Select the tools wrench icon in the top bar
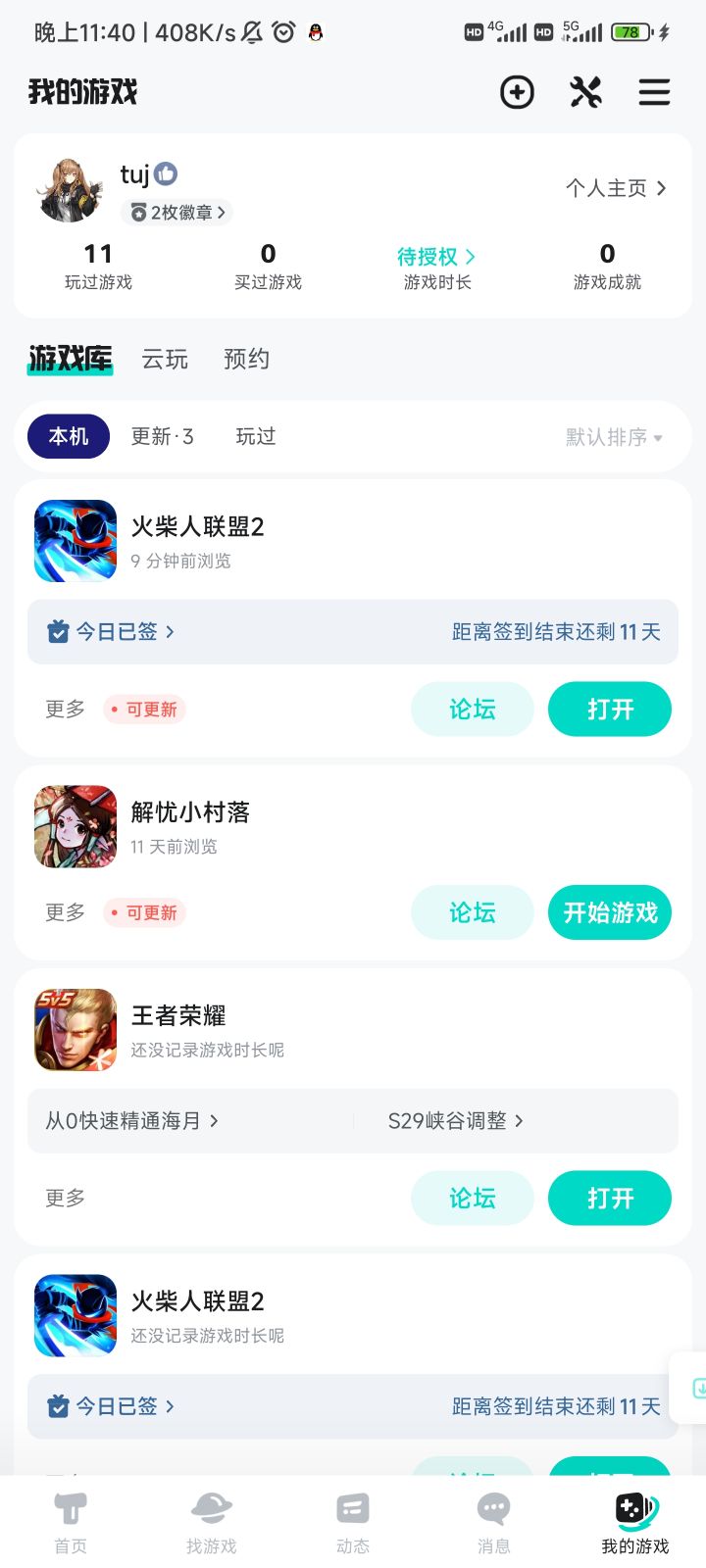Image resolution: width=706 pixels, height=1568 pixels. [x=585, y=92]
